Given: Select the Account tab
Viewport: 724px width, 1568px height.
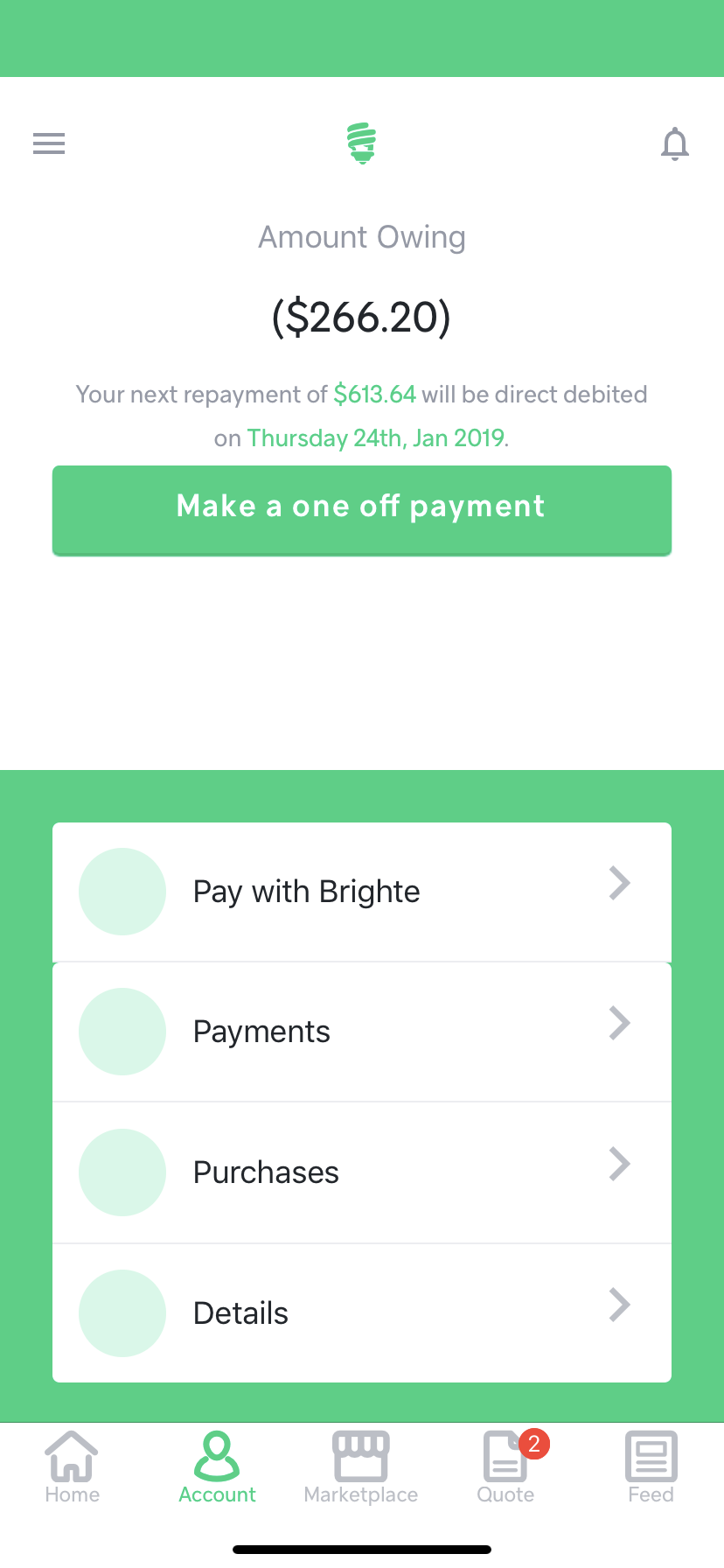Looking at the screenshot, I should (217, 1467).
